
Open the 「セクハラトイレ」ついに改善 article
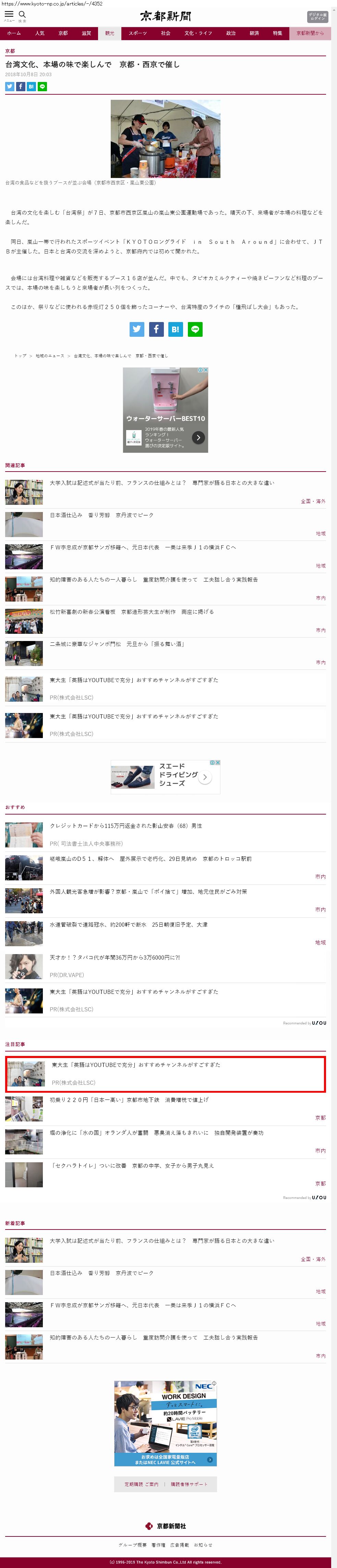click(131, 1166)
